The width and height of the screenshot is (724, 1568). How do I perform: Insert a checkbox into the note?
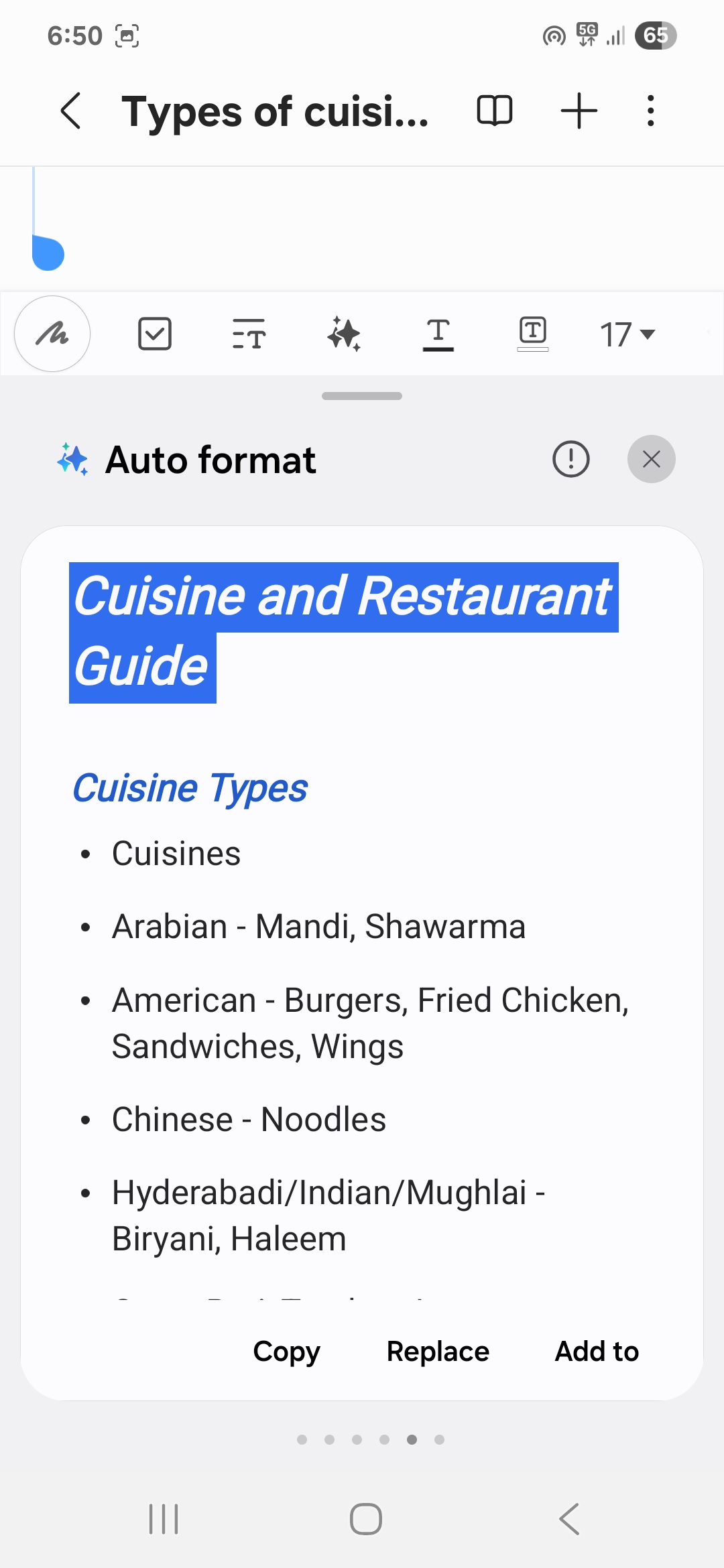pyautogui.click(x=155, y=334)
